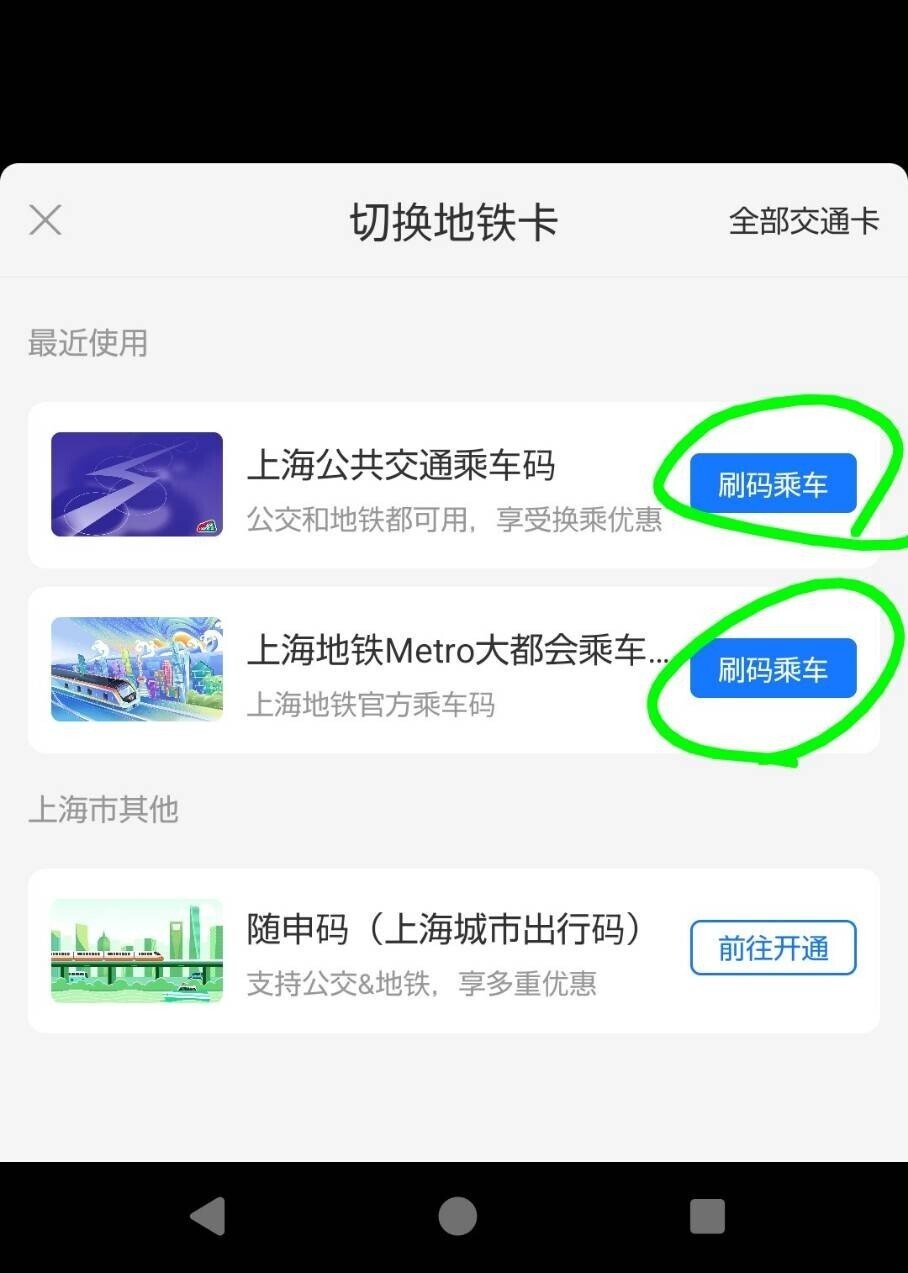Tap 前往开通 for 随申码
The width and height of the screenshot is (908, 1273).
coord(773,947)
